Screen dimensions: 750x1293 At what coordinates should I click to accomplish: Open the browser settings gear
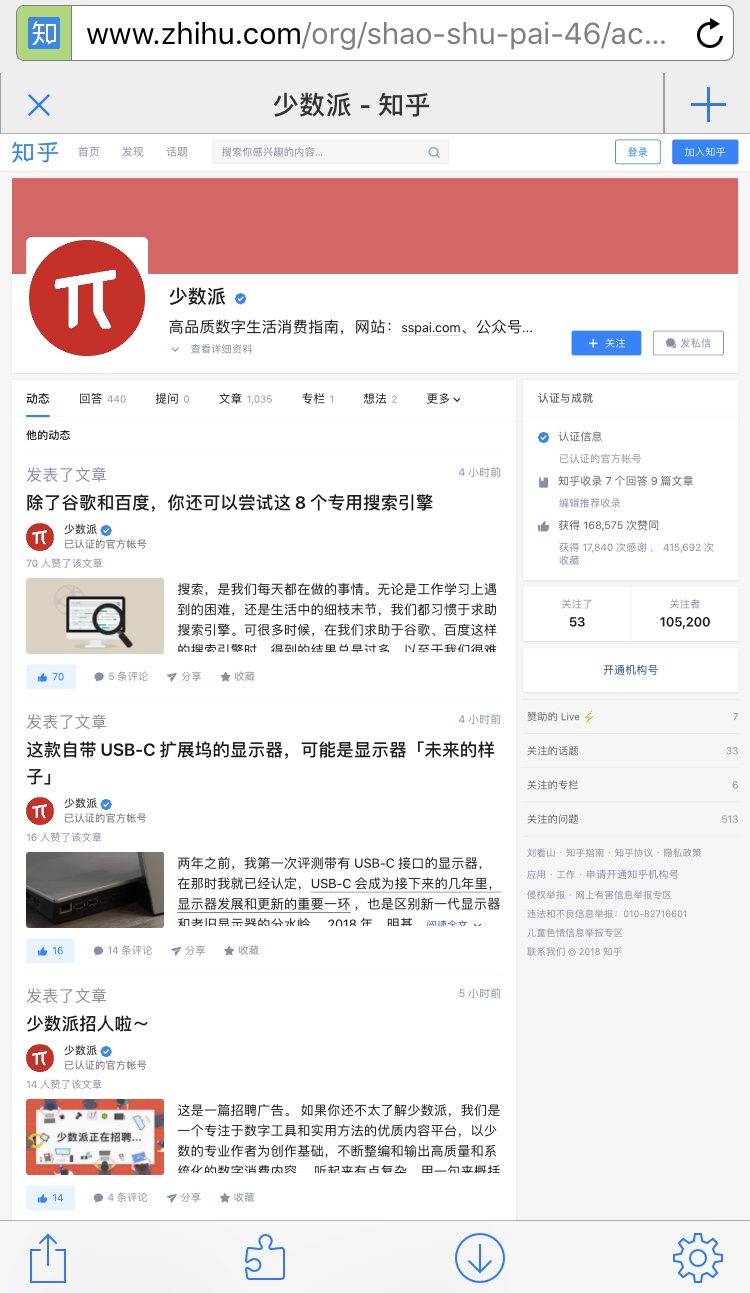[697, 1256]
